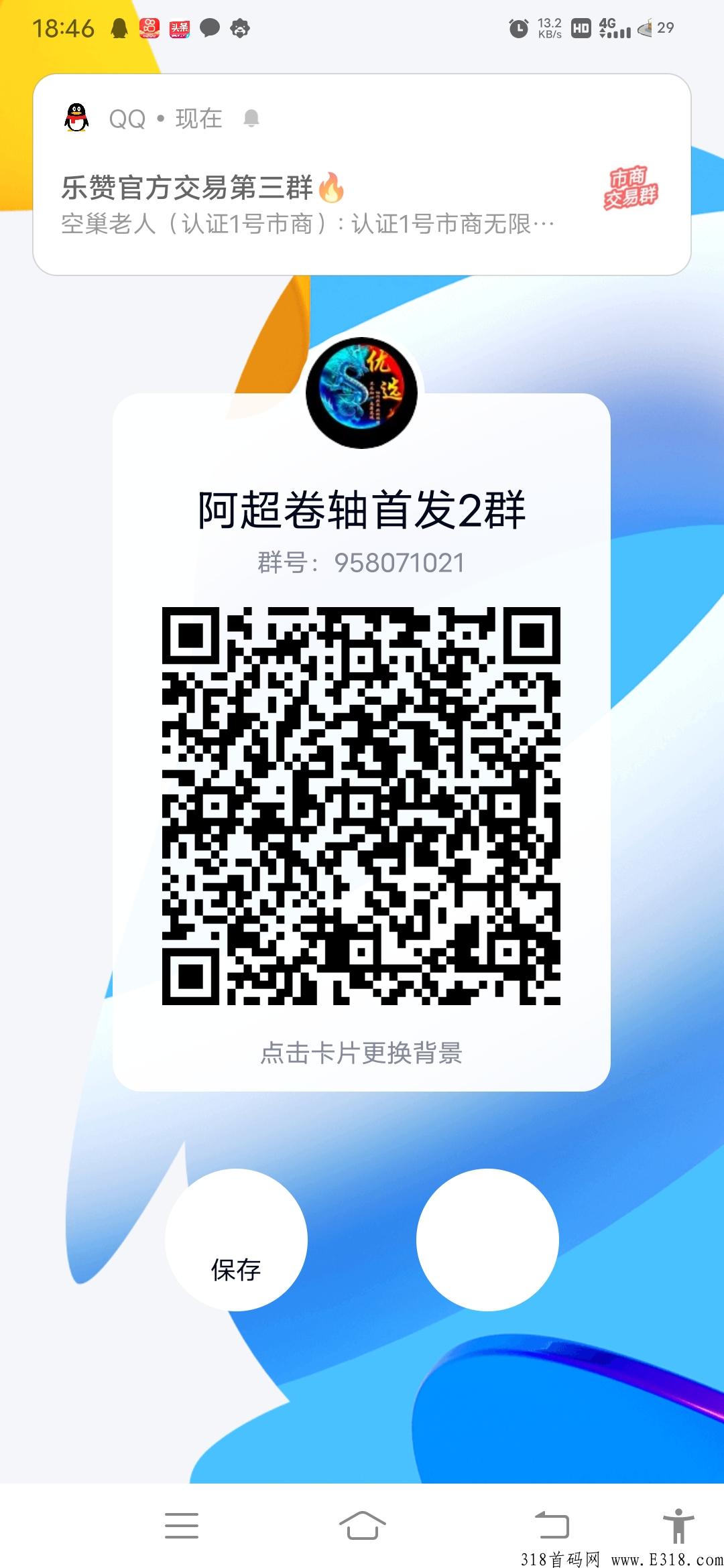Save the group QR code with 保存

(236, 1240)
